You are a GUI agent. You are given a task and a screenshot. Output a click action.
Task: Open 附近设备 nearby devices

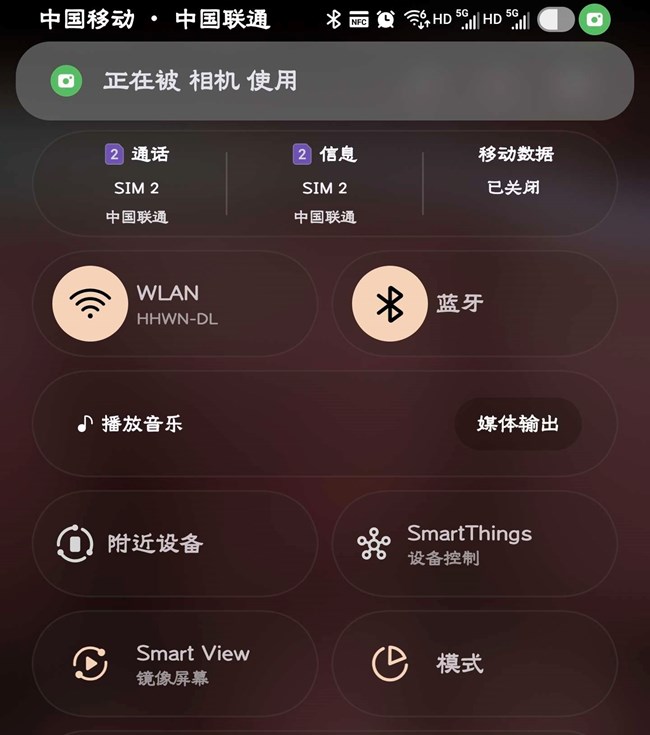(175, 544)
